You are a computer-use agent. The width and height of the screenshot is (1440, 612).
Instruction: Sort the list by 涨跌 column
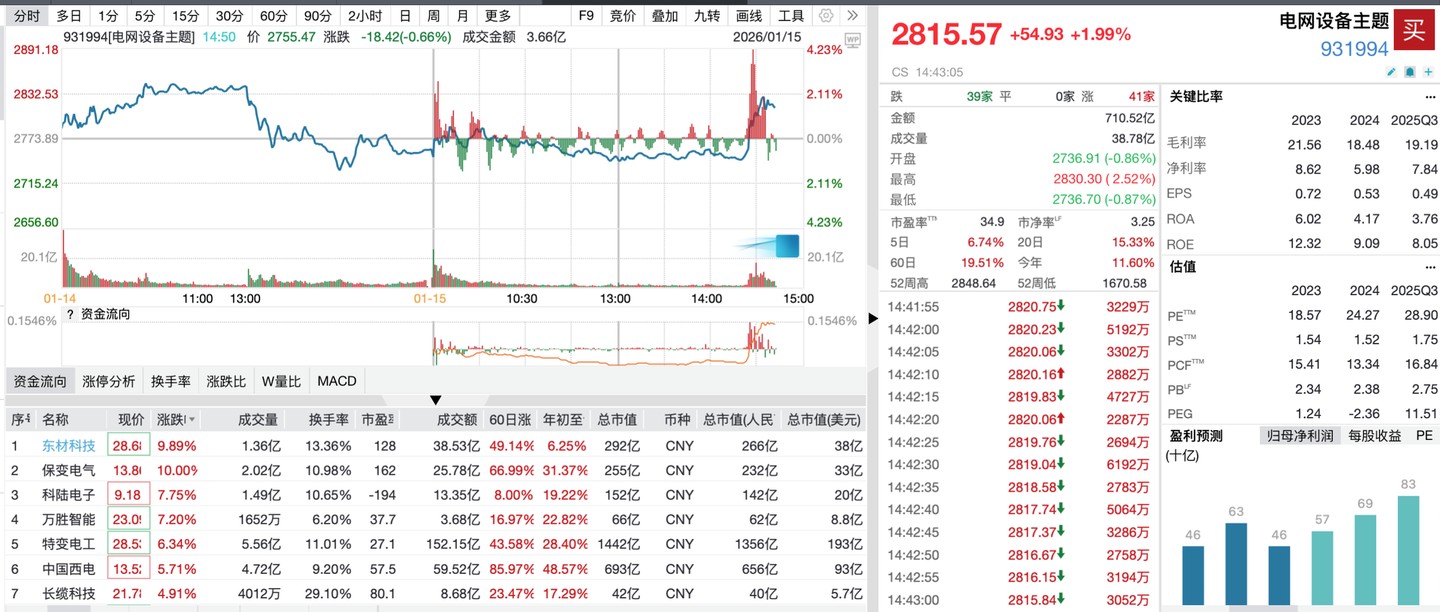click(x=176, y=420)
